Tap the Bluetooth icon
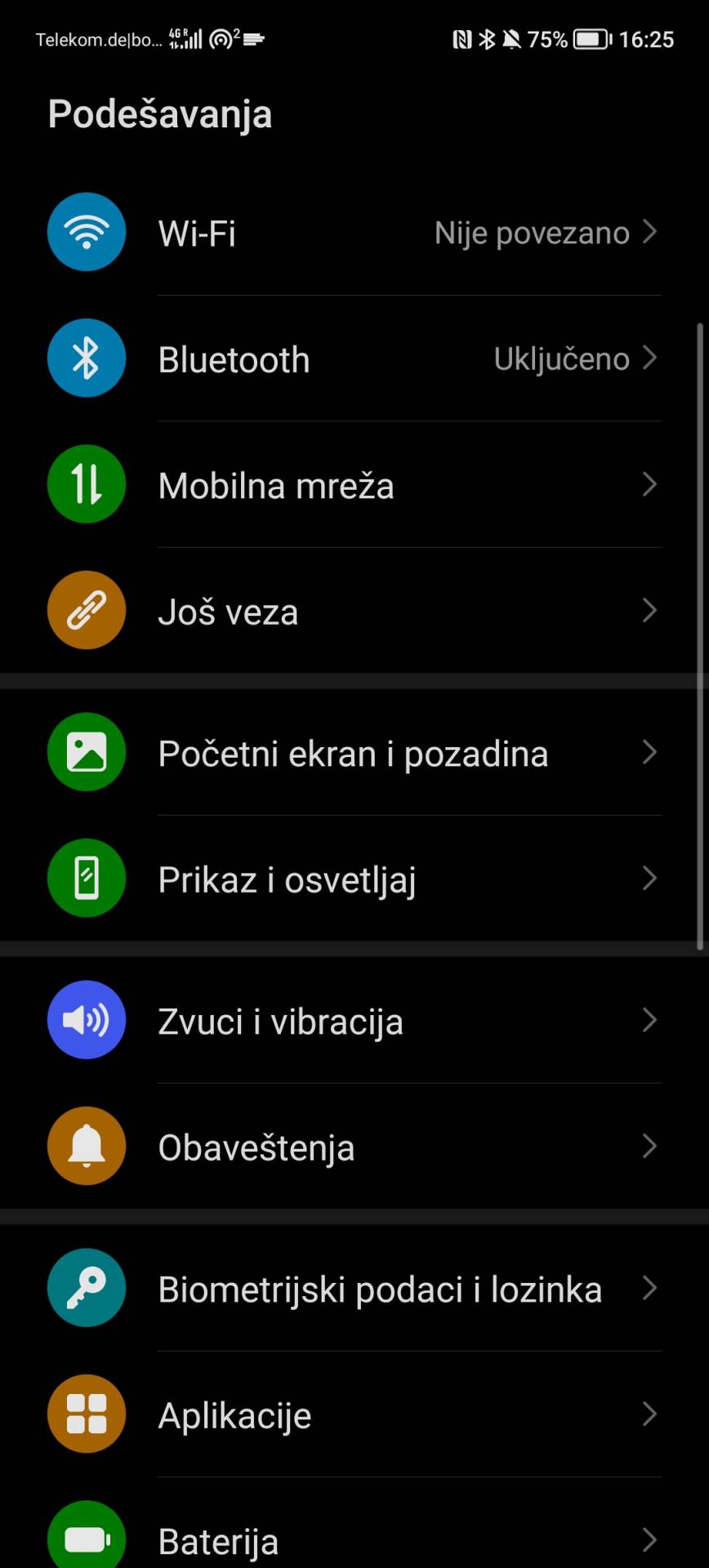709x1568 pixels. (87, 358)
